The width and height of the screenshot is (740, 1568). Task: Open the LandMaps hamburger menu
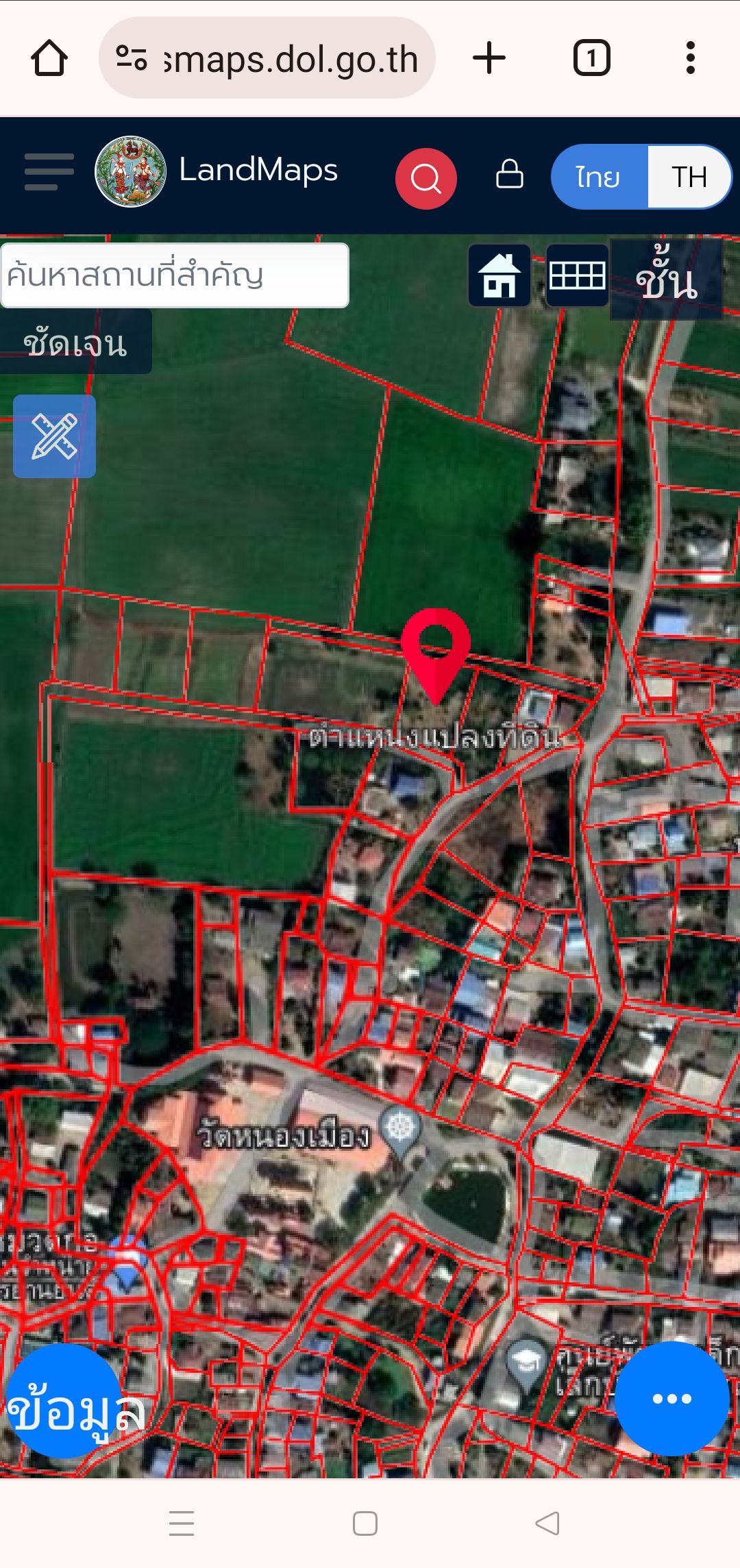point(49,172)
